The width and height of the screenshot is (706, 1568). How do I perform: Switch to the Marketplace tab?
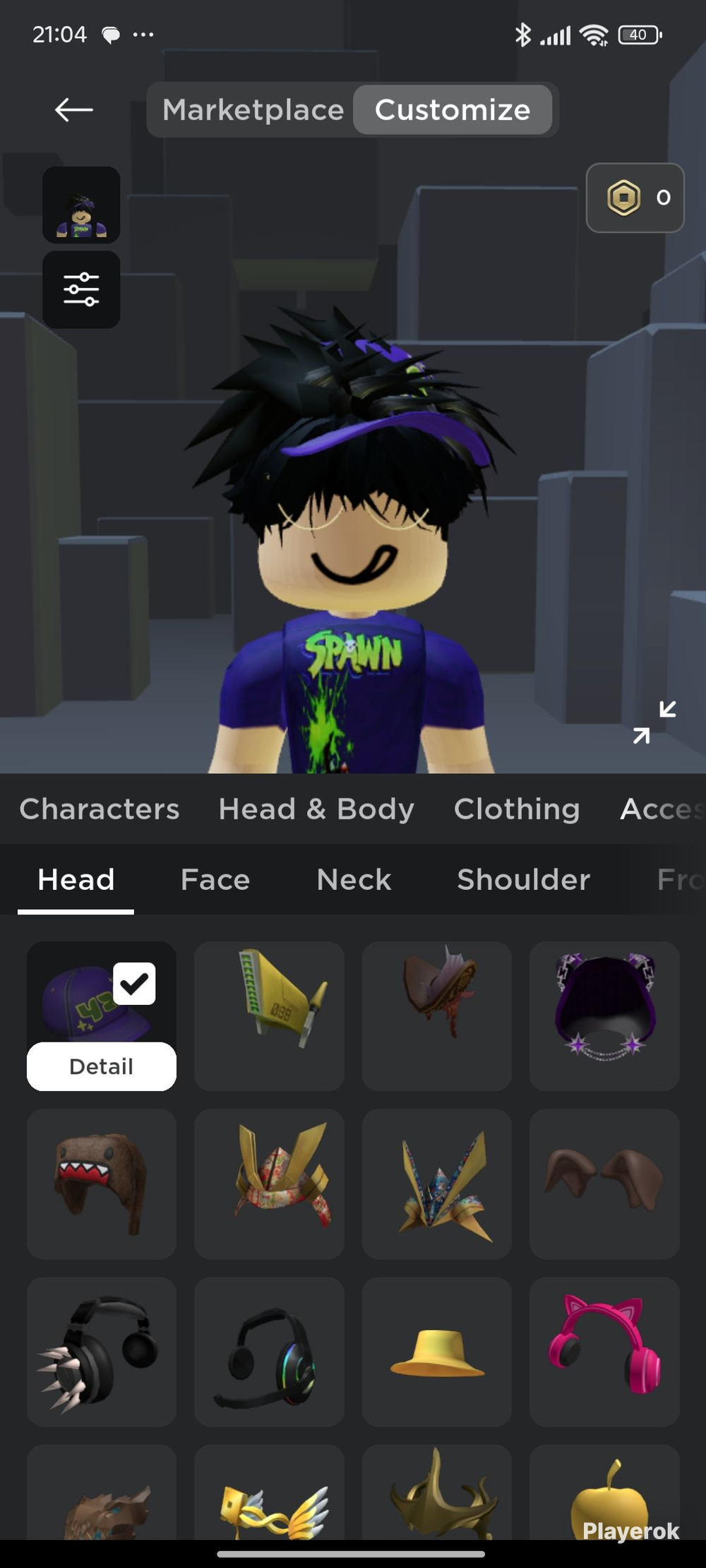[253, 110]
